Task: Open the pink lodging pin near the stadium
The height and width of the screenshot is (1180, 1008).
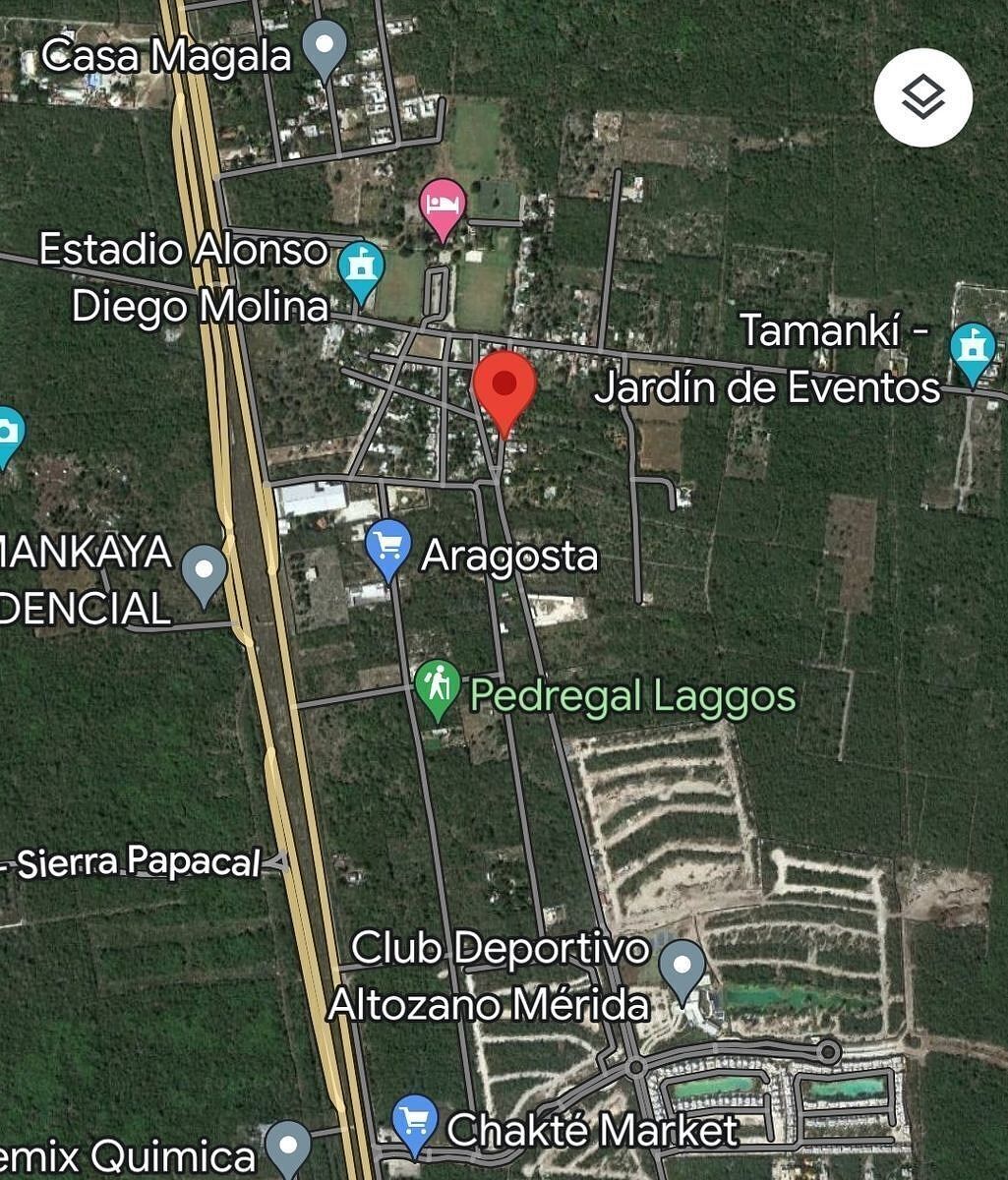Action: click(443, 206)
